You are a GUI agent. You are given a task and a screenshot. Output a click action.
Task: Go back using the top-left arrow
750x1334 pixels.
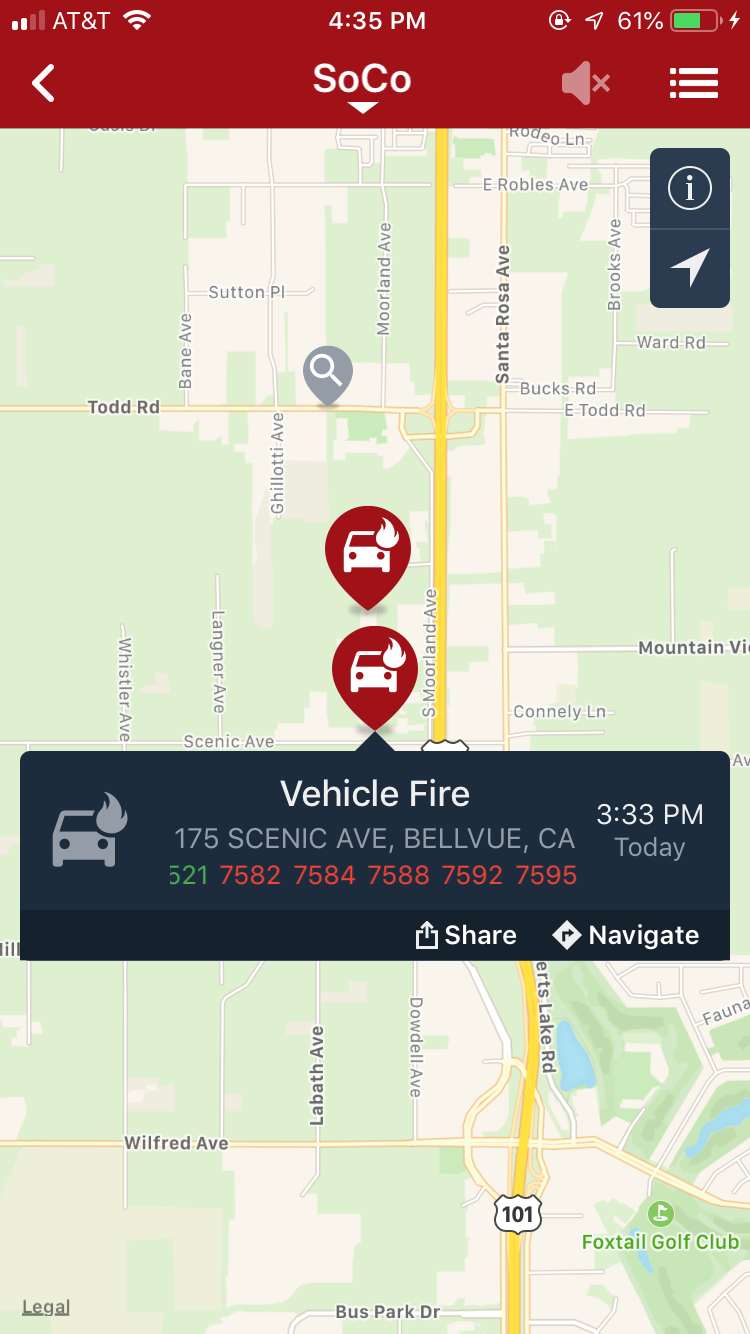44,83
